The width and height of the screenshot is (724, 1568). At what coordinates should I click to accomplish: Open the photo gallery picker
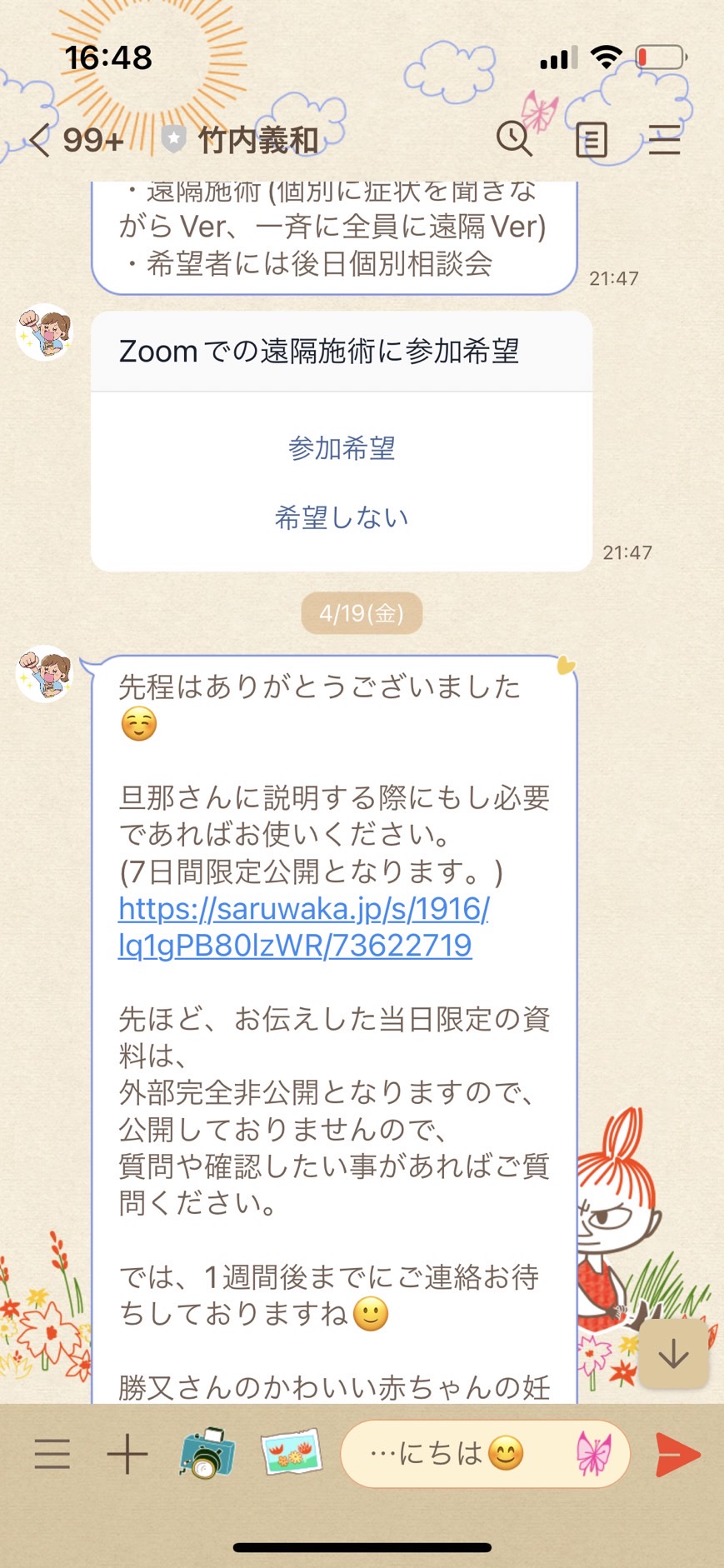[291, 1453]
